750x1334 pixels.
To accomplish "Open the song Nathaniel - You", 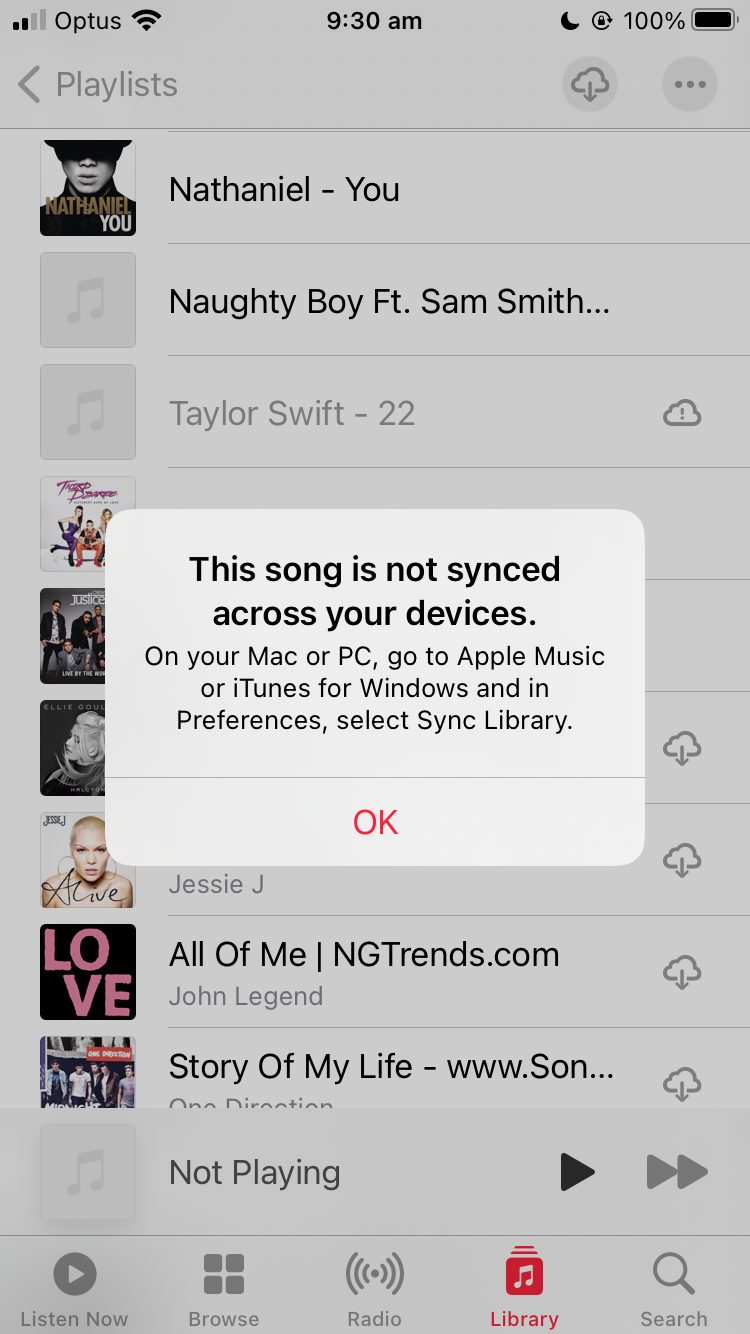I will click(395, 188).
